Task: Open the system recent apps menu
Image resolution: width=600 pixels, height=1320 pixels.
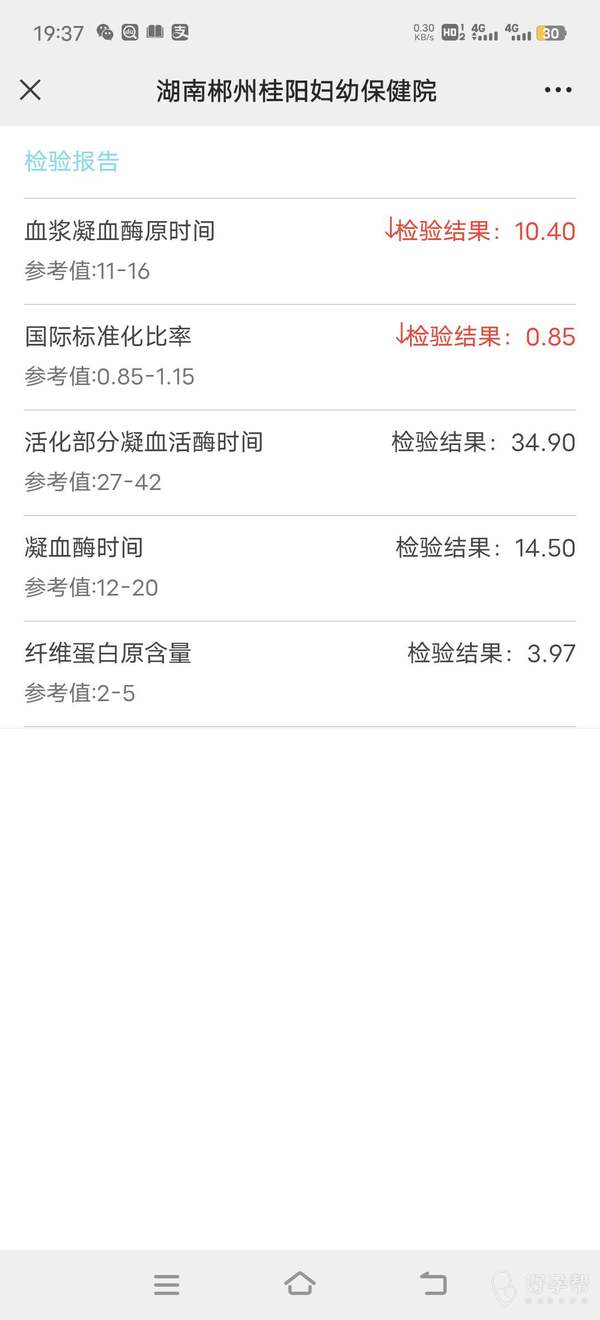Action: pyautogui.click(x=167, y=1285)
